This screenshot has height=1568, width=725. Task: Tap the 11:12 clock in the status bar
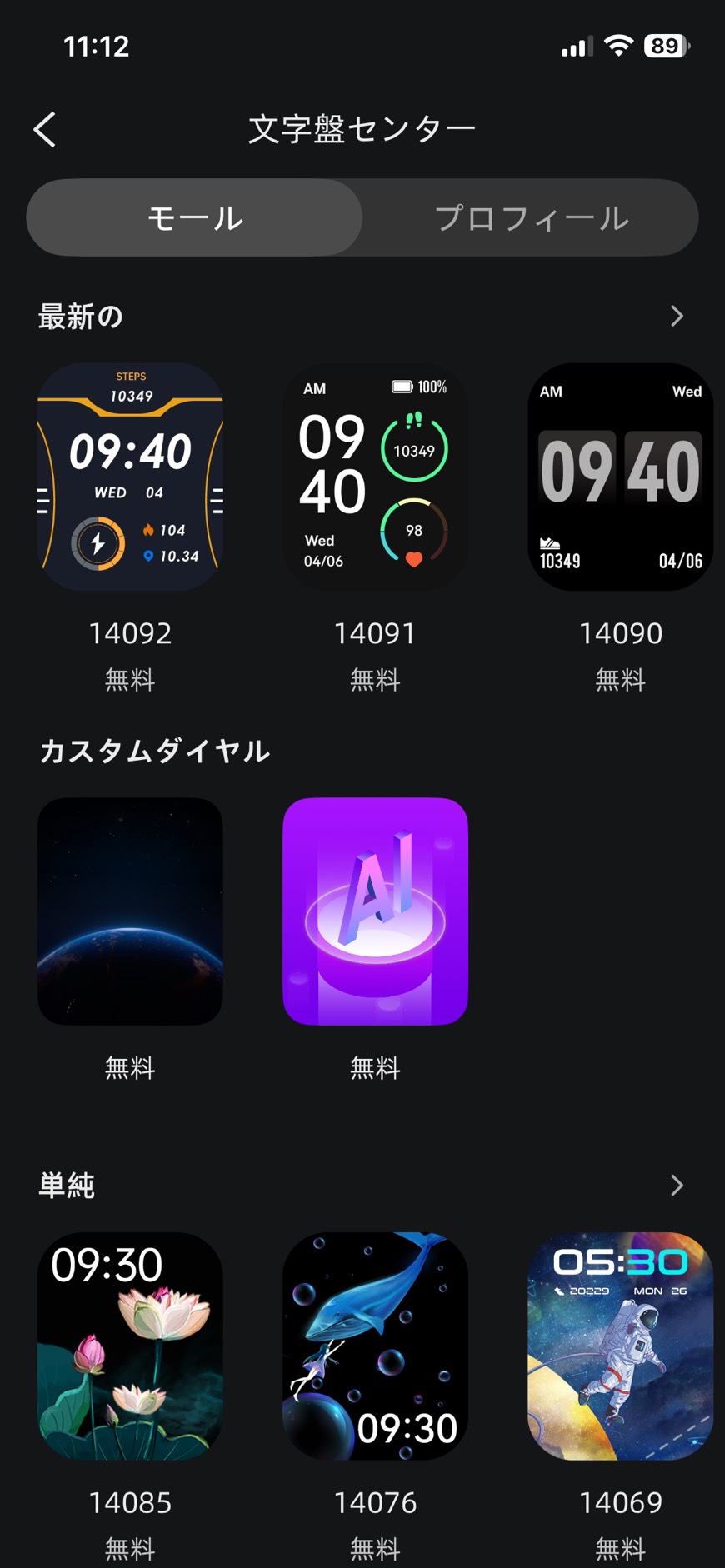[99, 47]
